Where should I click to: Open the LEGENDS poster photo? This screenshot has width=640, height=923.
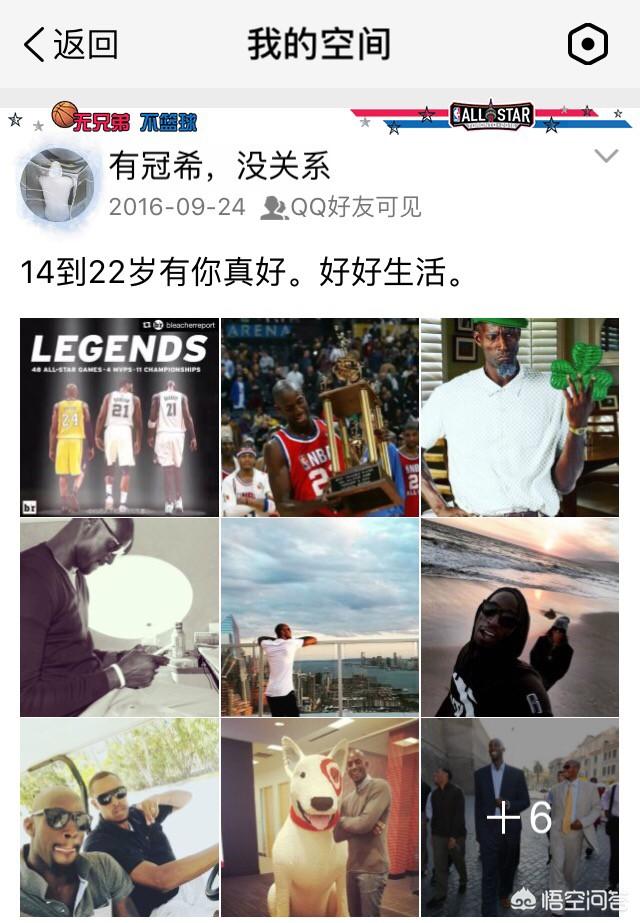click(x=119, y=417)
